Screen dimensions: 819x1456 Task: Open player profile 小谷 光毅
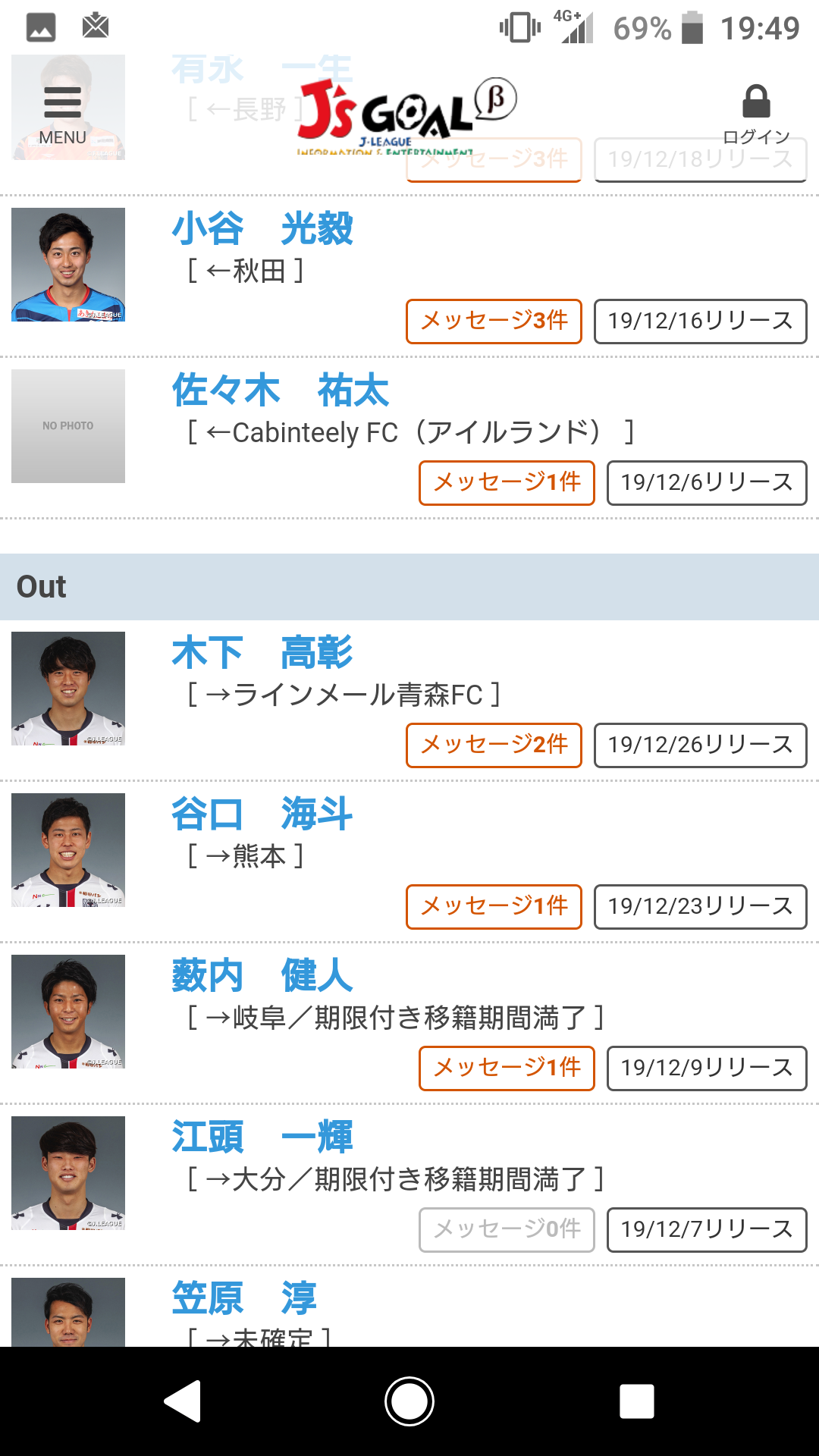[x=262, y=228]
